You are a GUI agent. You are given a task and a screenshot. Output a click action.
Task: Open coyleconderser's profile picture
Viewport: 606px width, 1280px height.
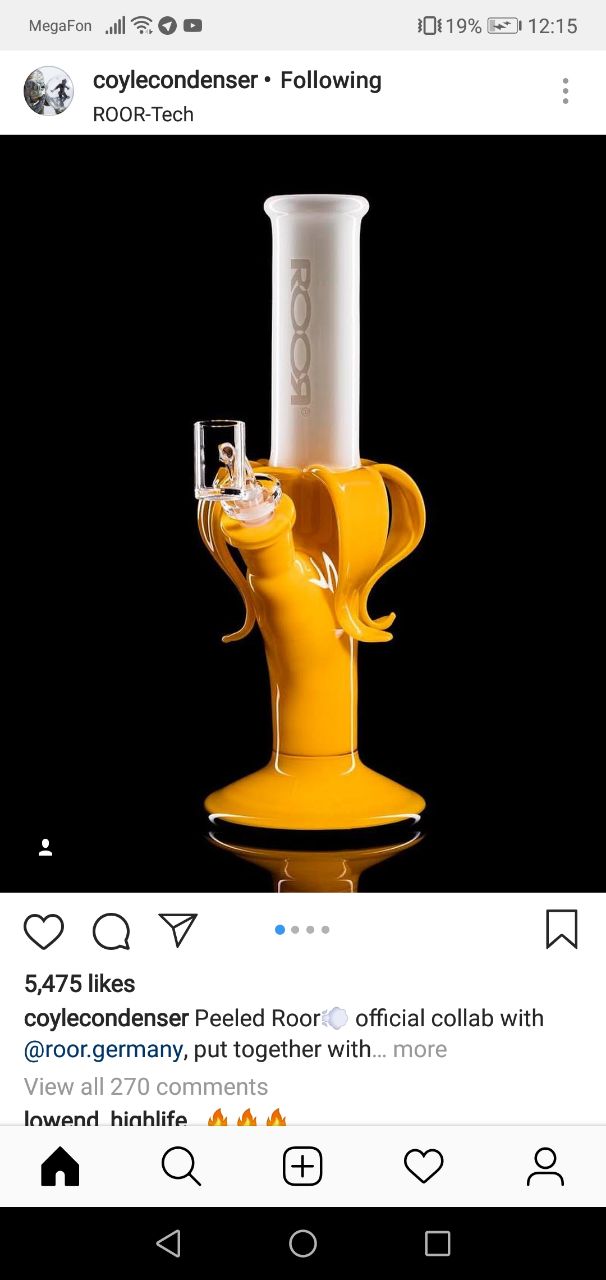[48, 92]
